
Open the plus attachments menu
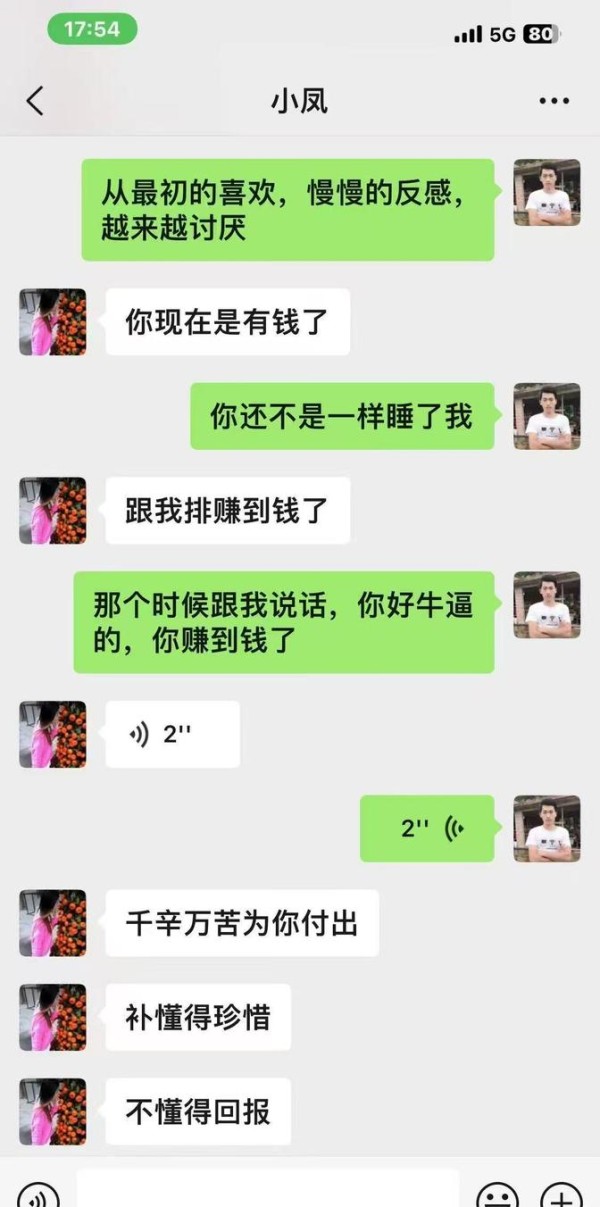click(x=560, y=1194)
